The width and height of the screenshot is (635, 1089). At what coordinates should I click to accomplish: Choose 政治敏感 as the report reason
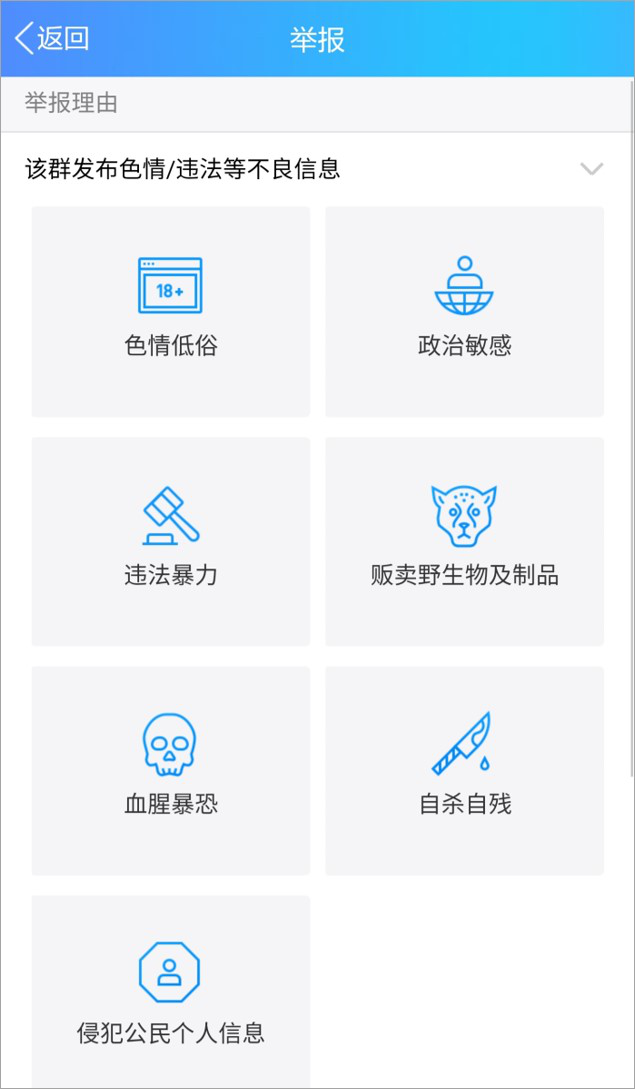pos(464,311)
